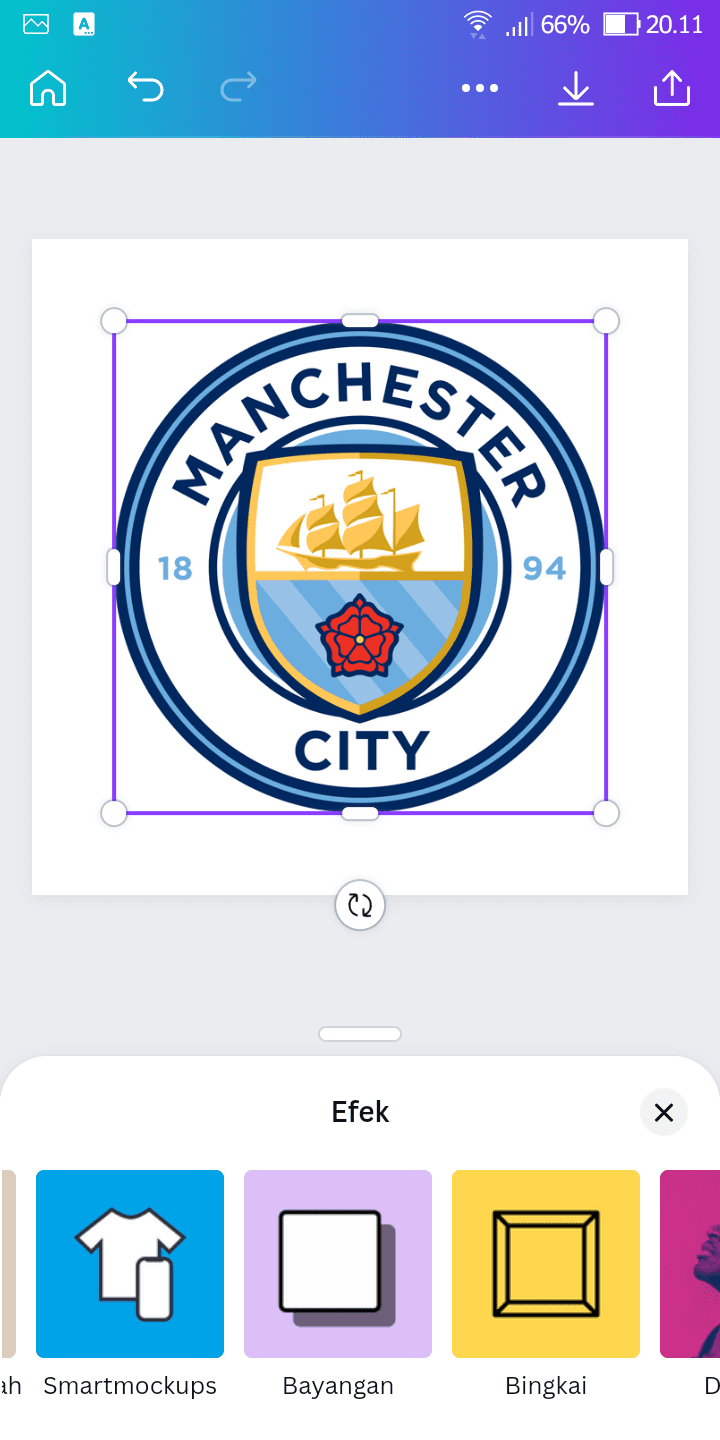Tap the rotate handle below the logo

coord(360,906)
